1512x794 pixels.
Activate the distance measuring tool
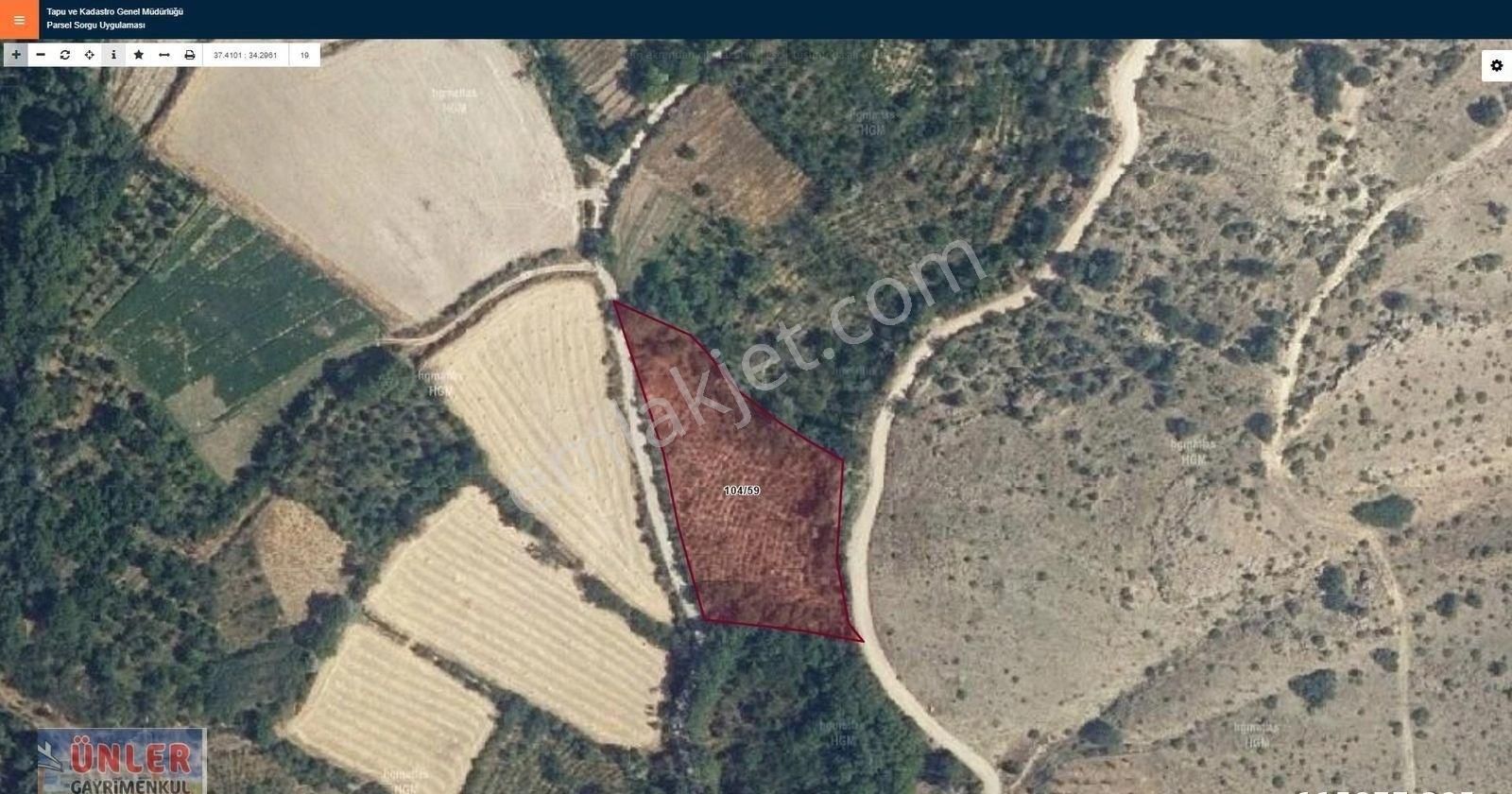tap(164, 55)
